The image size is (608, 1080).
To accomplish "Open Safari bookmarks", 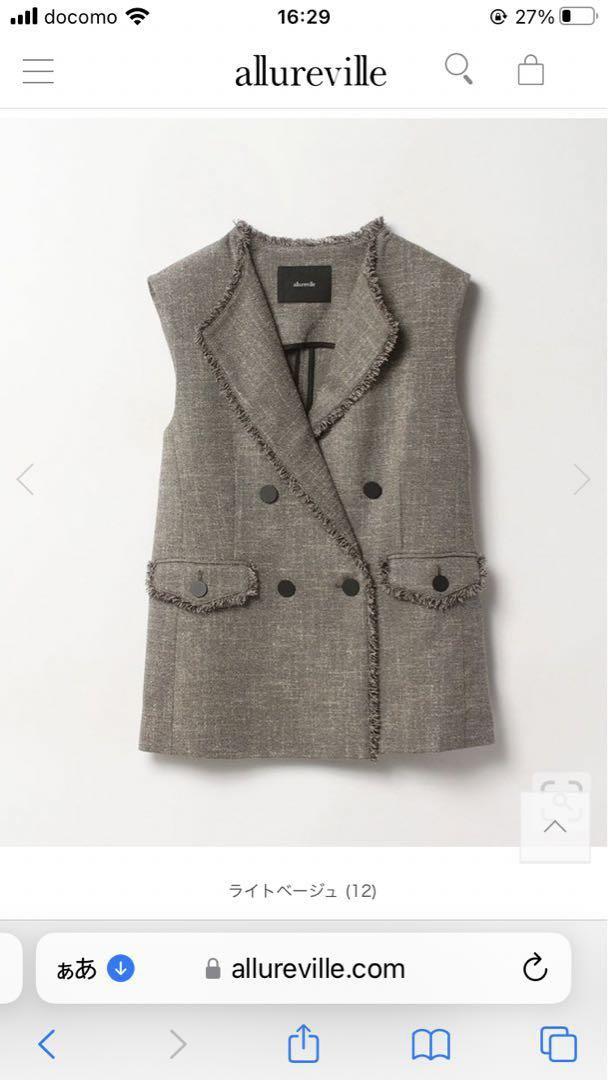I will tap(431, 1045).
